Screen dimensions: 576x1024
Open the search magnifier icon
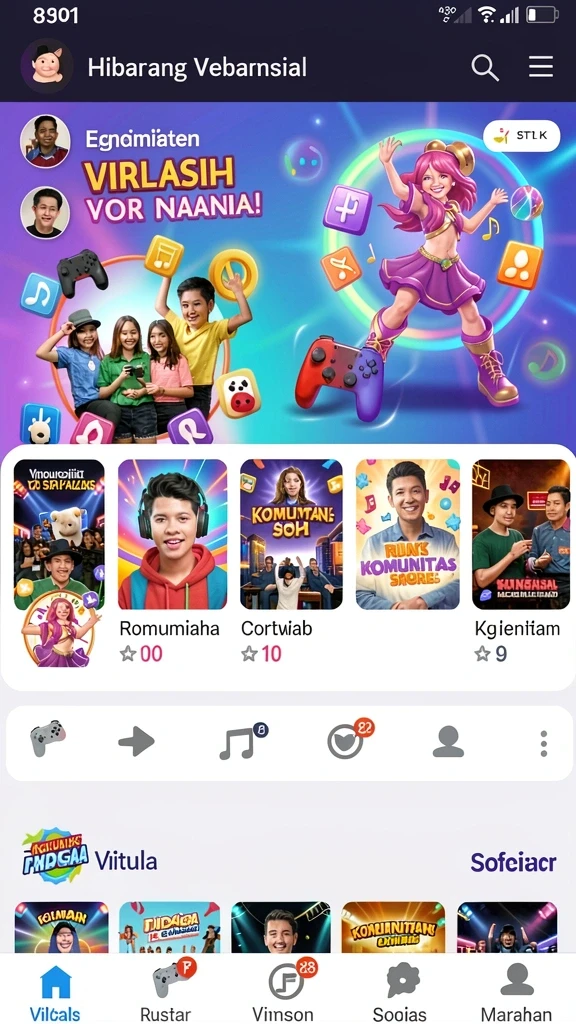[485, 67]
